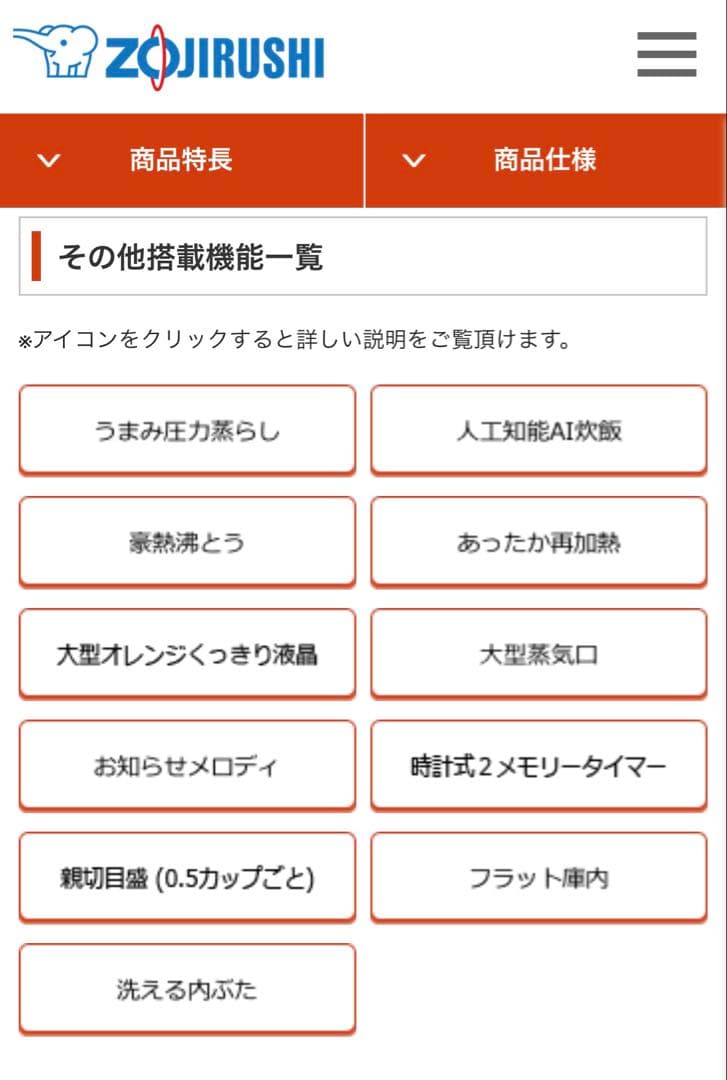Select the お知らせメロディ feature icon

185,765
